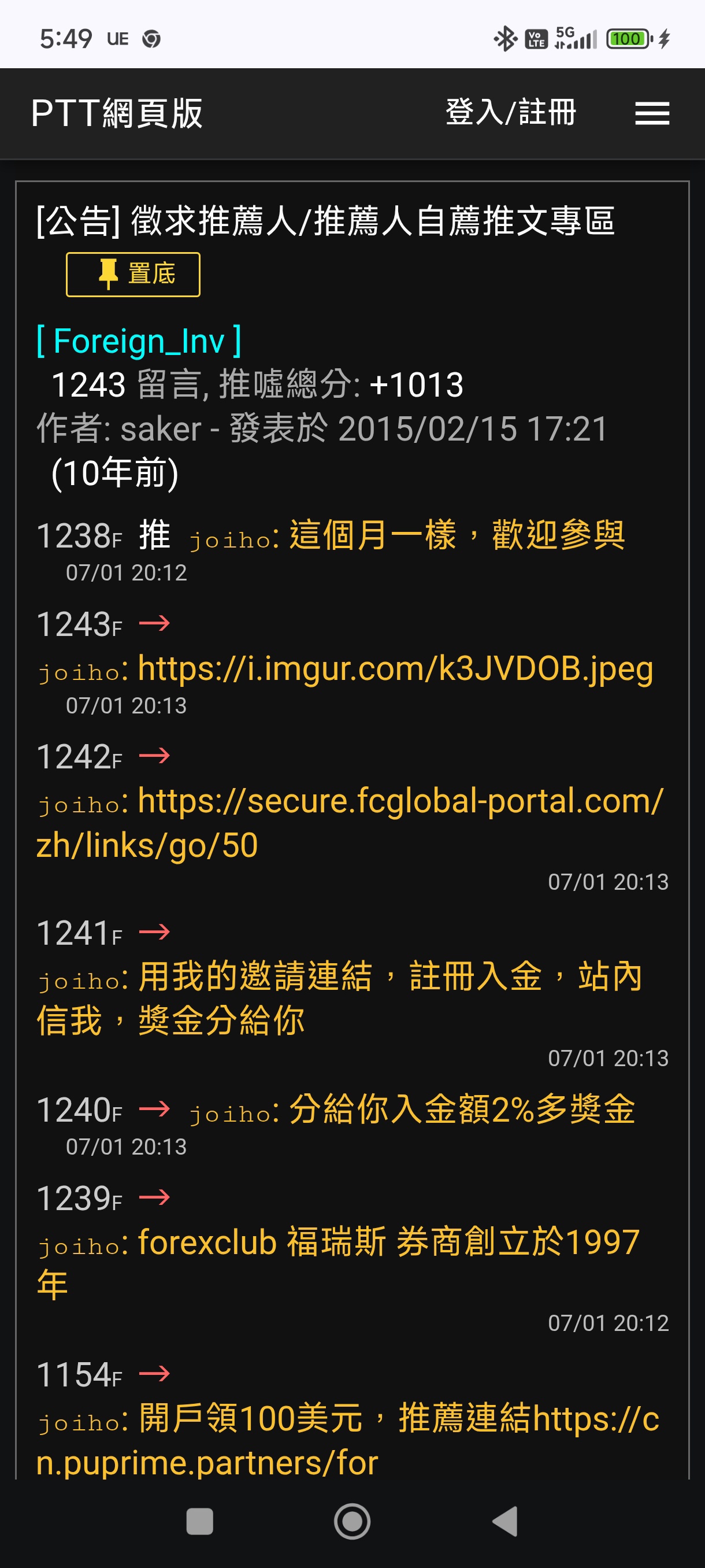Go to the system home screen
The width and height of the screenshot is (705, 1568).
click(x=352, y=1521)
